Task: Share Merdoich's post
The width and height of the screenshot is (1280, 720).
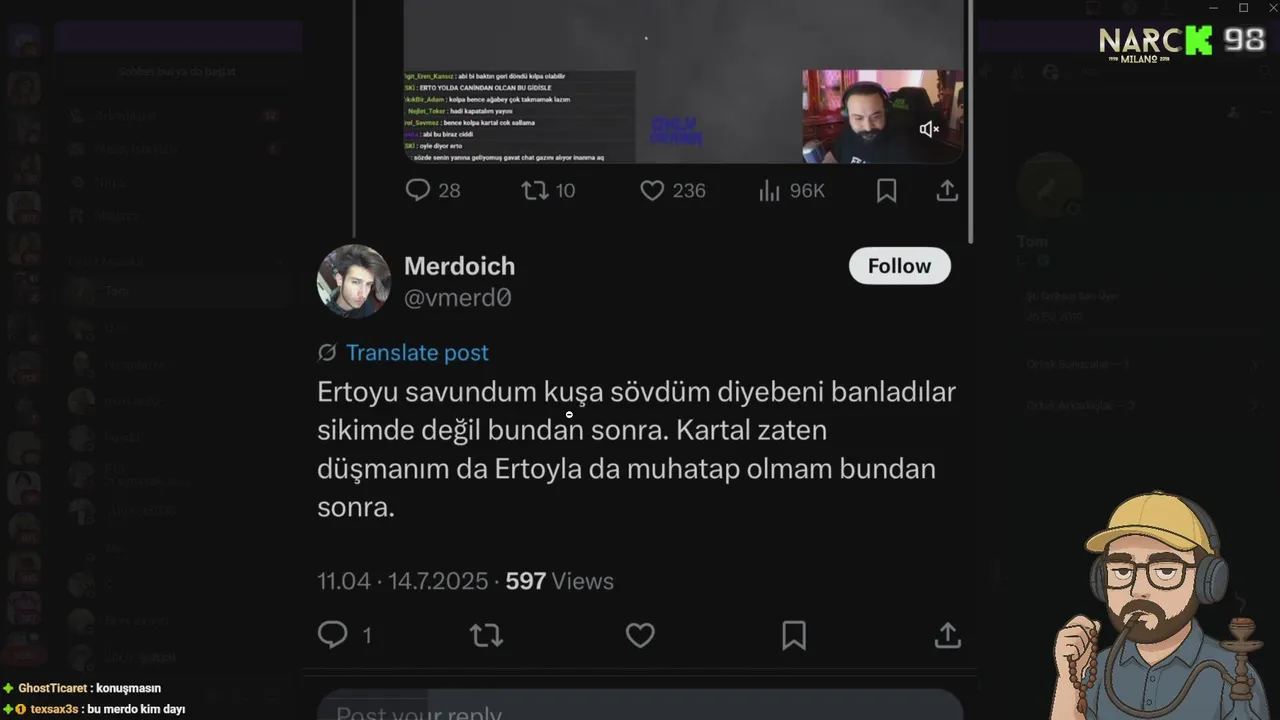Action: (x=947, y=635)
